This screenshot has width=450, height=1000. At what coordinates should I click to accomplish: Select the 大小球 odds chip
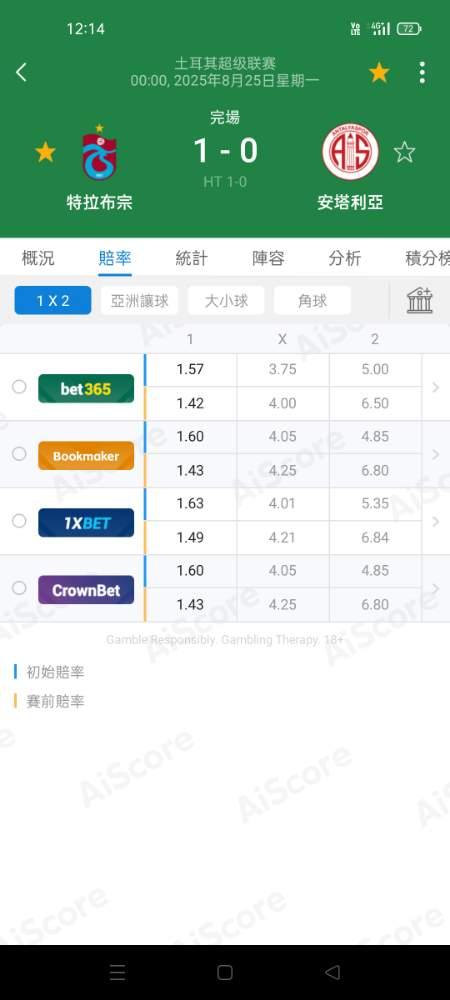coord(226,300)
